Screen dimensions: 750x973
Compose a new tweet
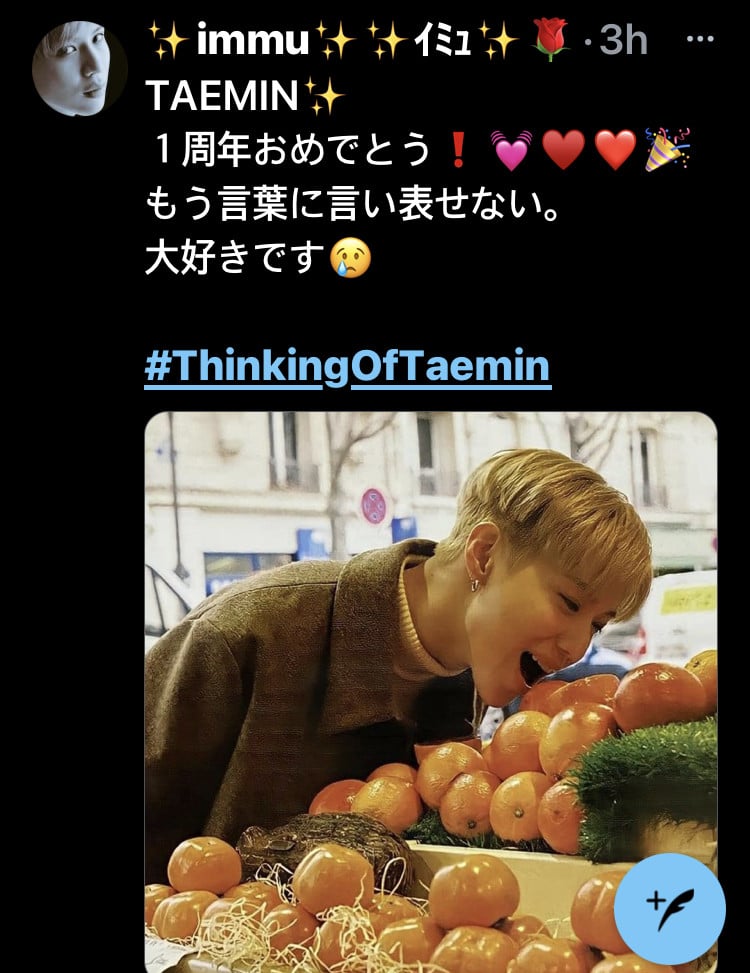[669, 908]
